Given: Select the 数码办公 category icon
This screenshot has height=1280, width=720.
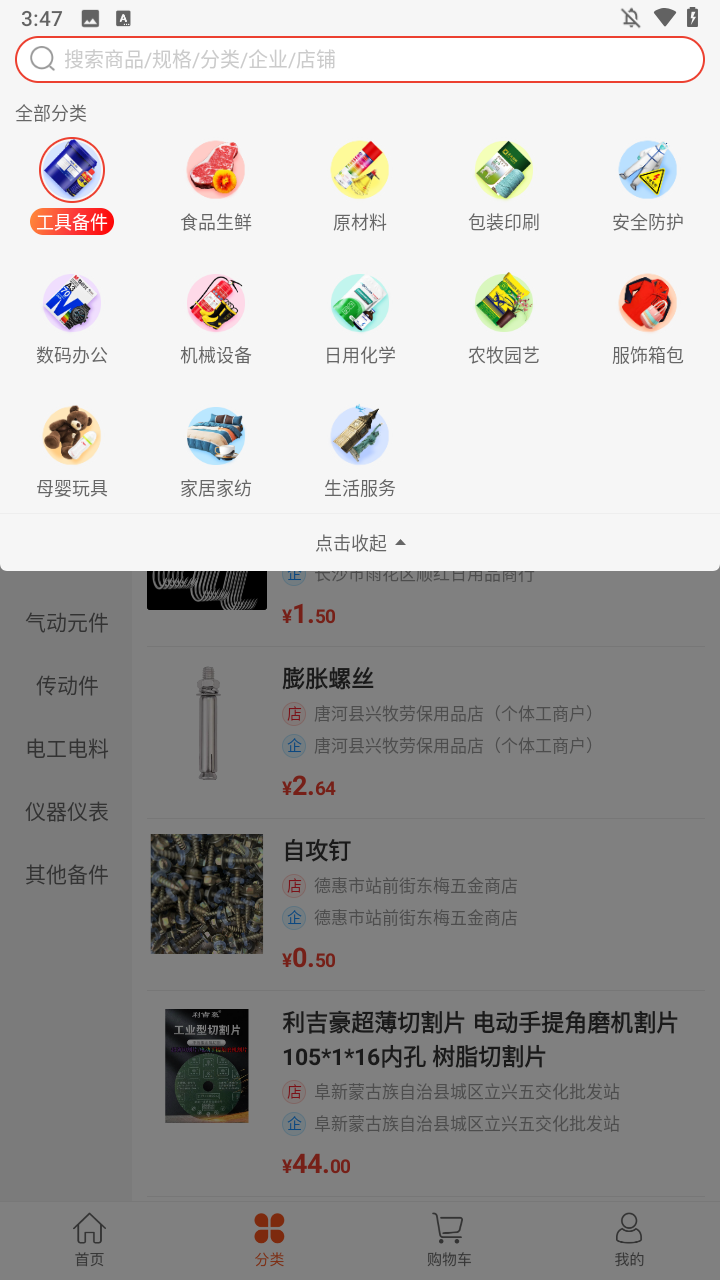Looking at the screenshot, I should pyautogui.click(x=71, y=302).
